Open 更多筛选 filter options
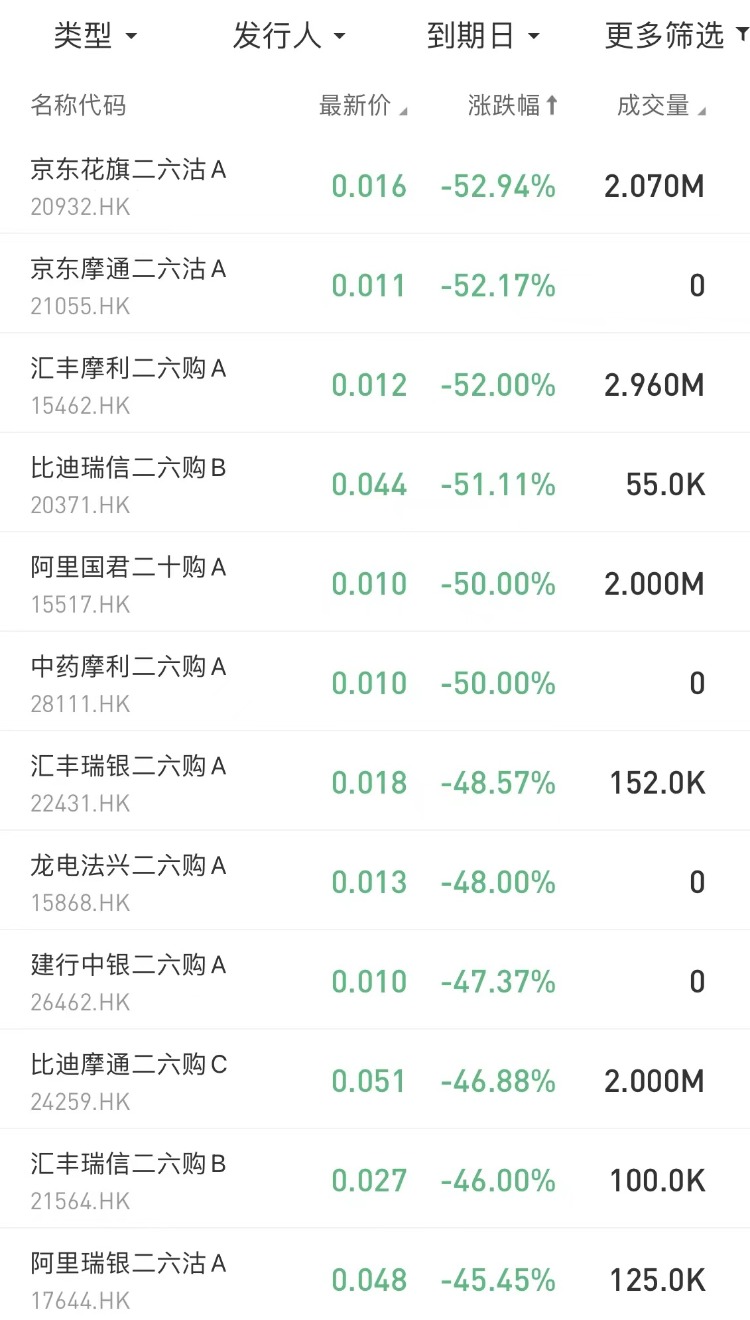The height and width of the screenshot is (1320, 750). [x=675, y=37]
